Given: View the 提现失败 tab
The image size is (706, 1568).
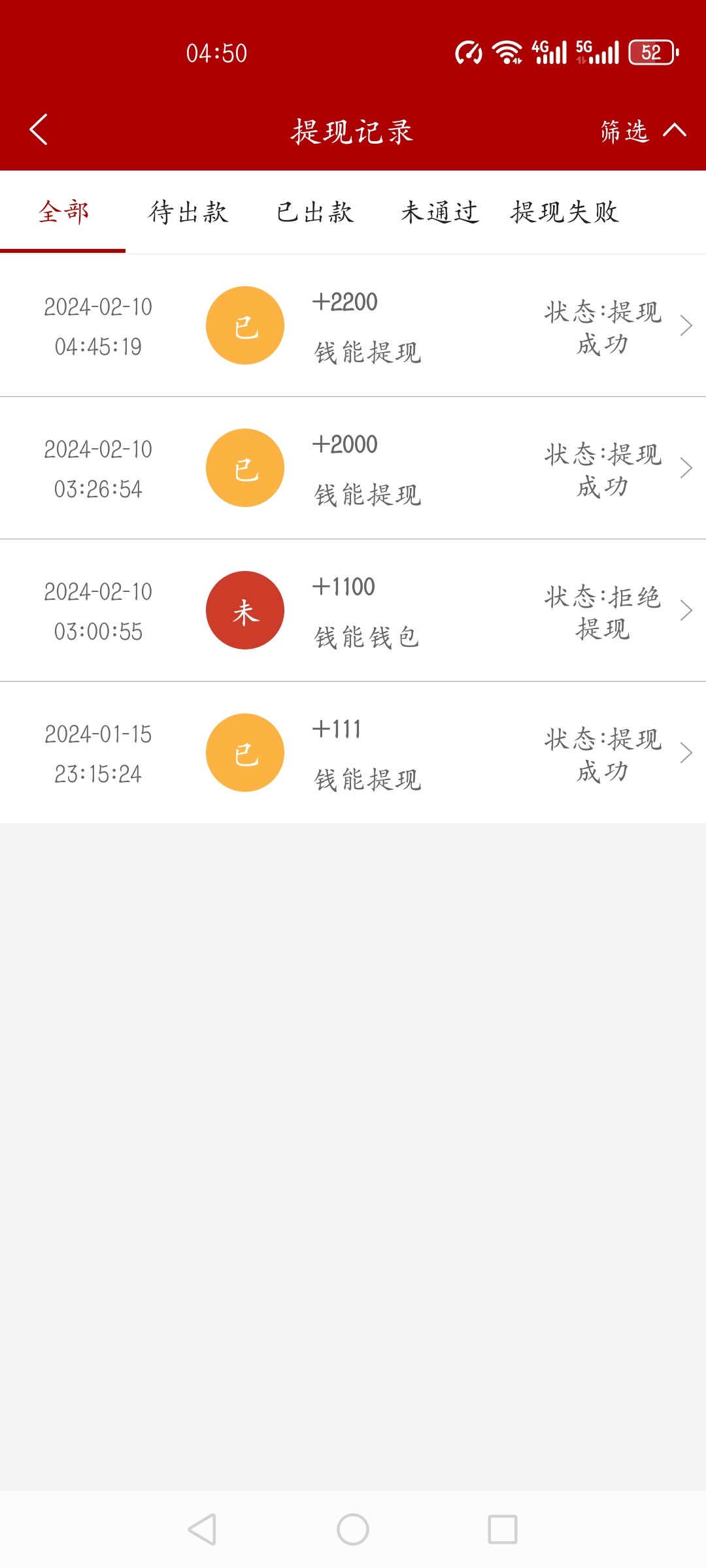Looking at the screenshot, I should (x=565, y=212).
